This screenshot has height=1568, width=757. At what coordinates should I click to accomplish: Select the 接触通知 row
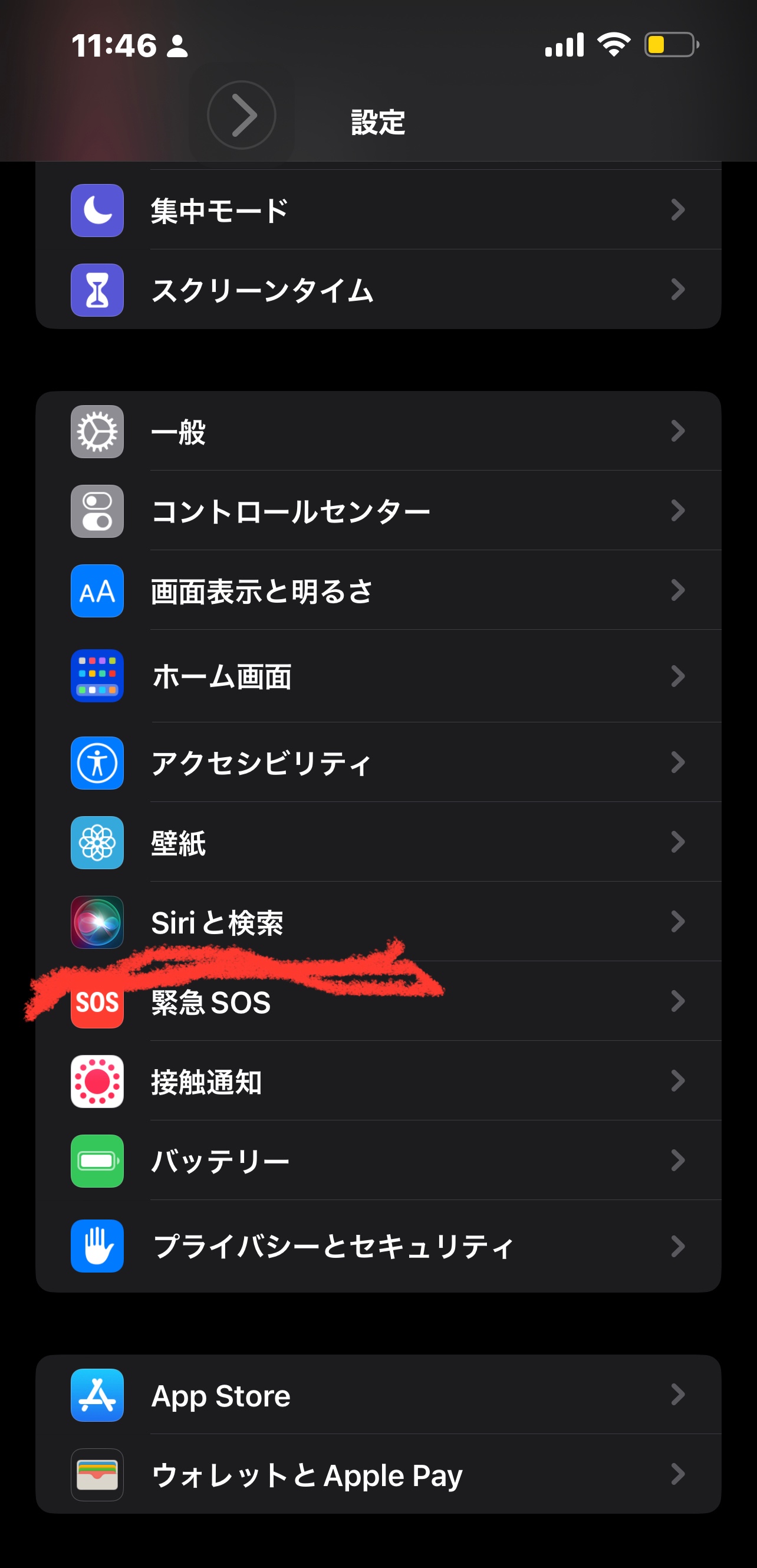pos(377,1082)
